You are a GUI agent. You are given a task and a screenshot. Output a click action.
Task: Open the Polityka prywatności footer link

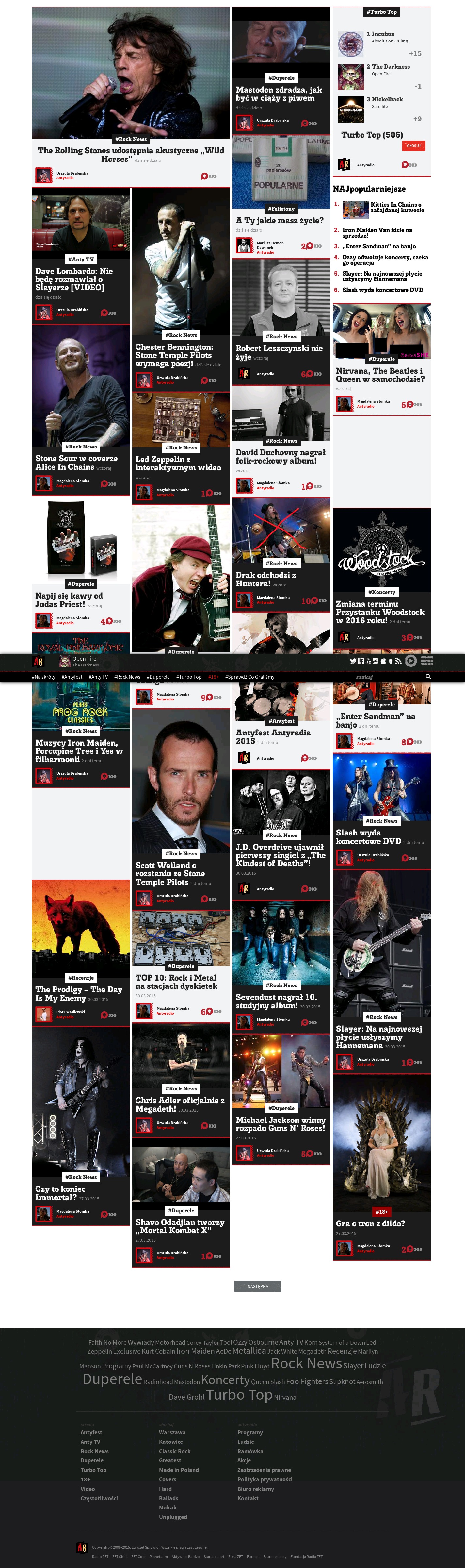point(265,1479)
